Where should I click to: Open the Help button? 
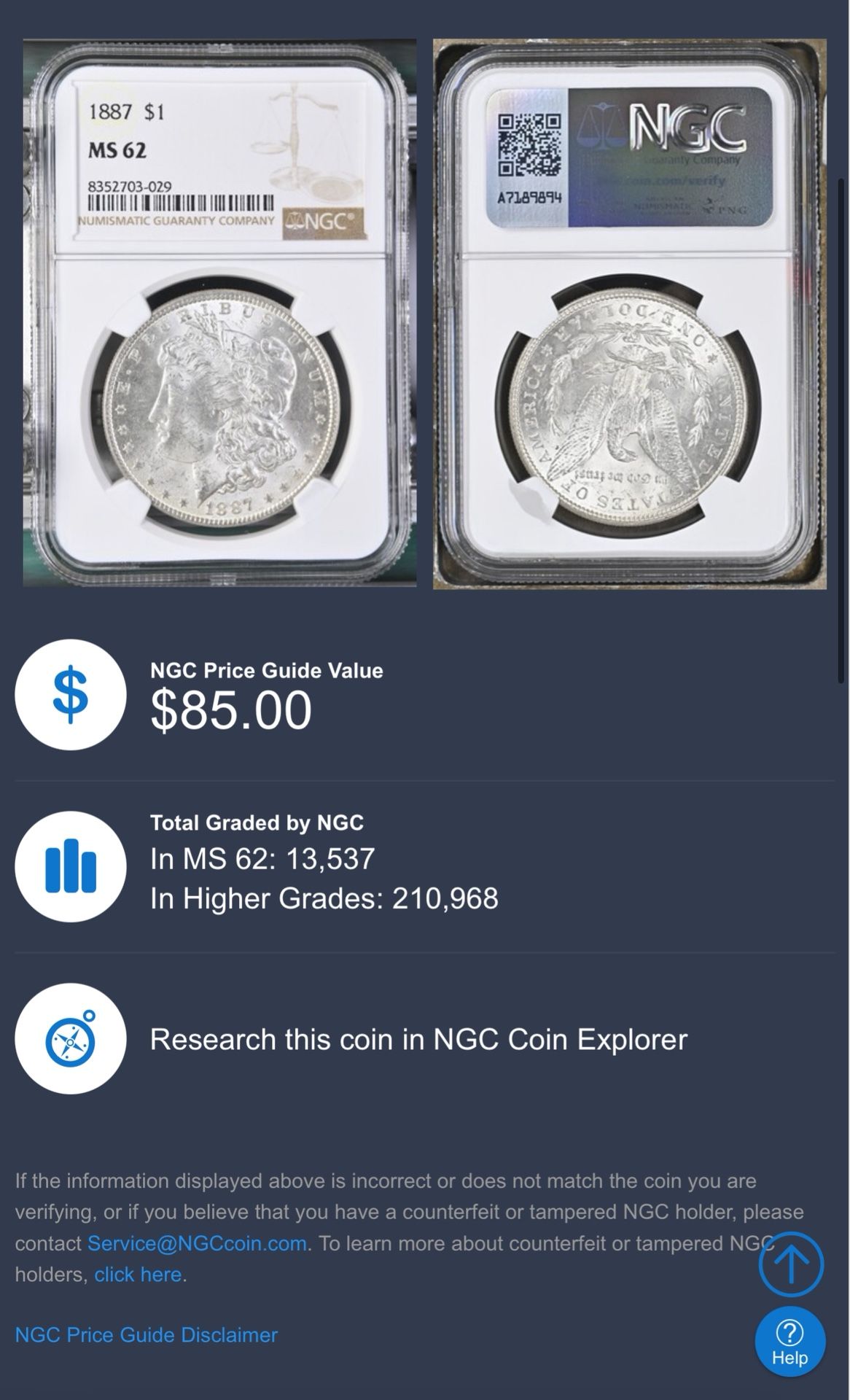point(789,1342)
